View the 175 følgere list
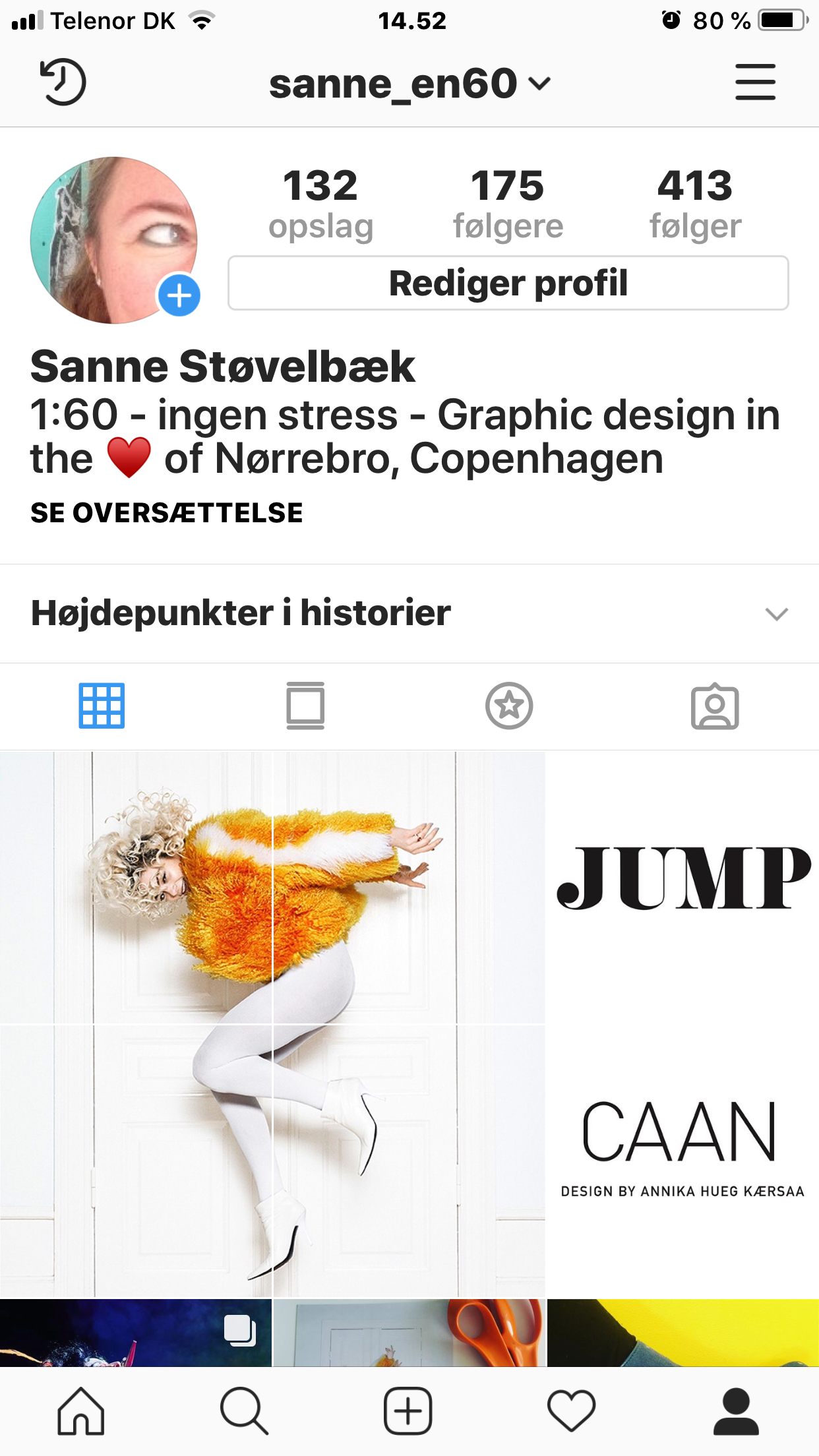Viewport: 819px width, 1456px height. 508,202
